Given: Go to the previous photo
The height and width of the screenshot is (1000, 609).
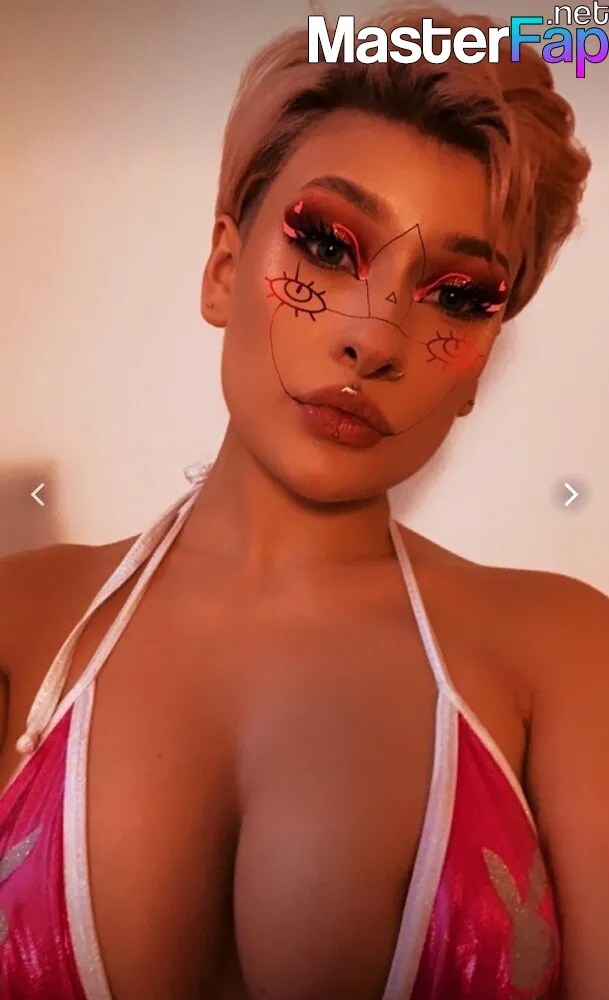Looking at the screenshot, I should (x=38, y=494).
